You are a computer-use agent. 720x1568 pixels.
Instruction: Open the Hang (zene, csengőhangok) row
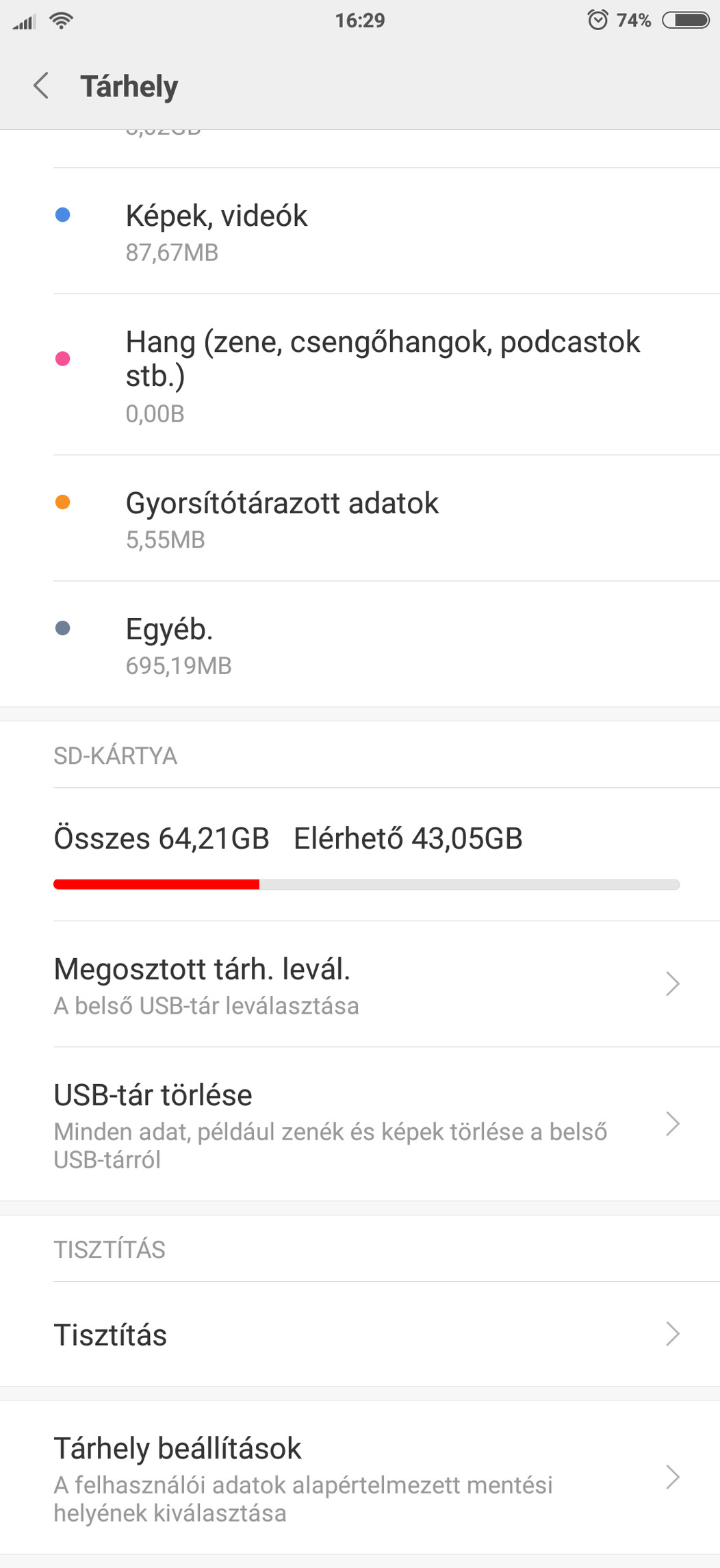click(360, 375)
